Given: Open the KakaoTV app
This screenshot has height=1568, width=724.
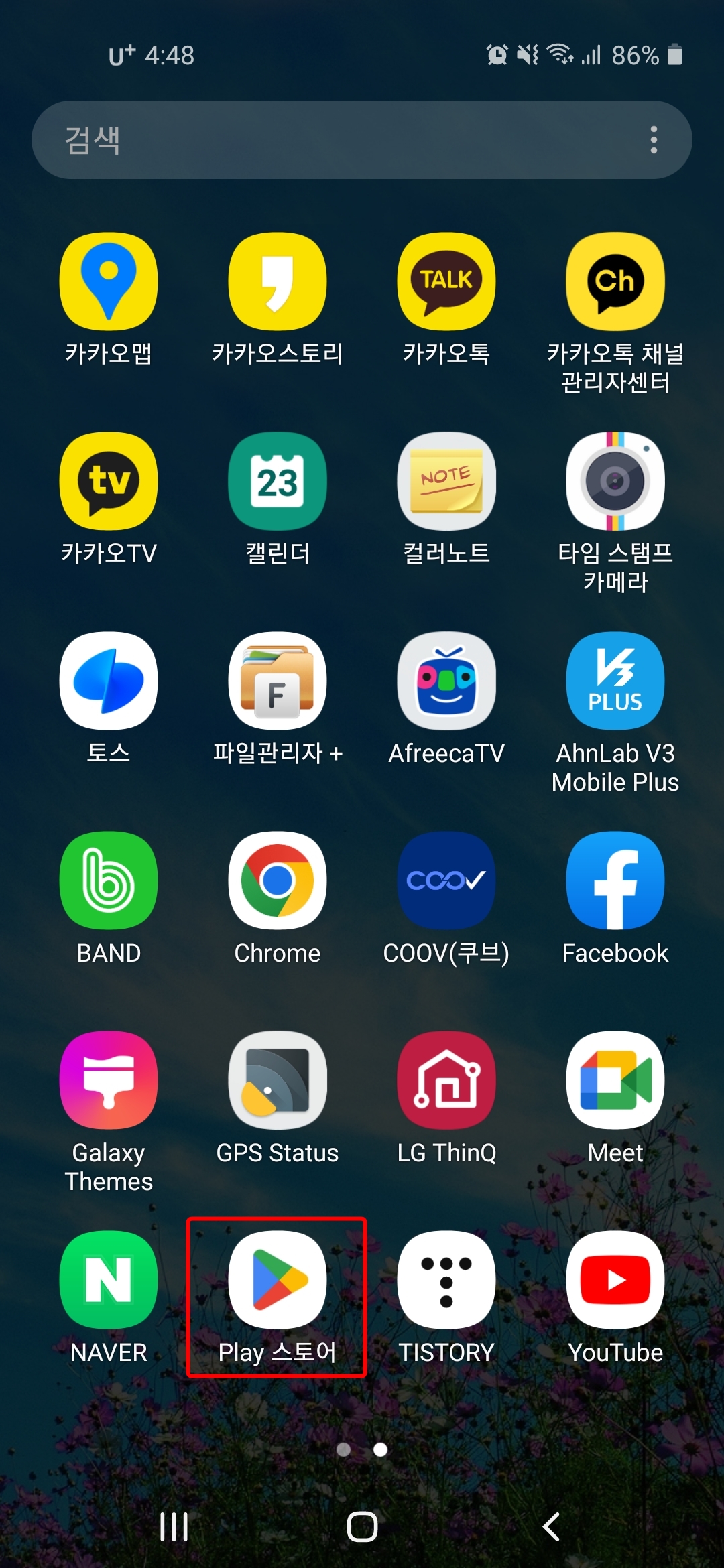Looking at the screenshot, I should tap(109, 481).
